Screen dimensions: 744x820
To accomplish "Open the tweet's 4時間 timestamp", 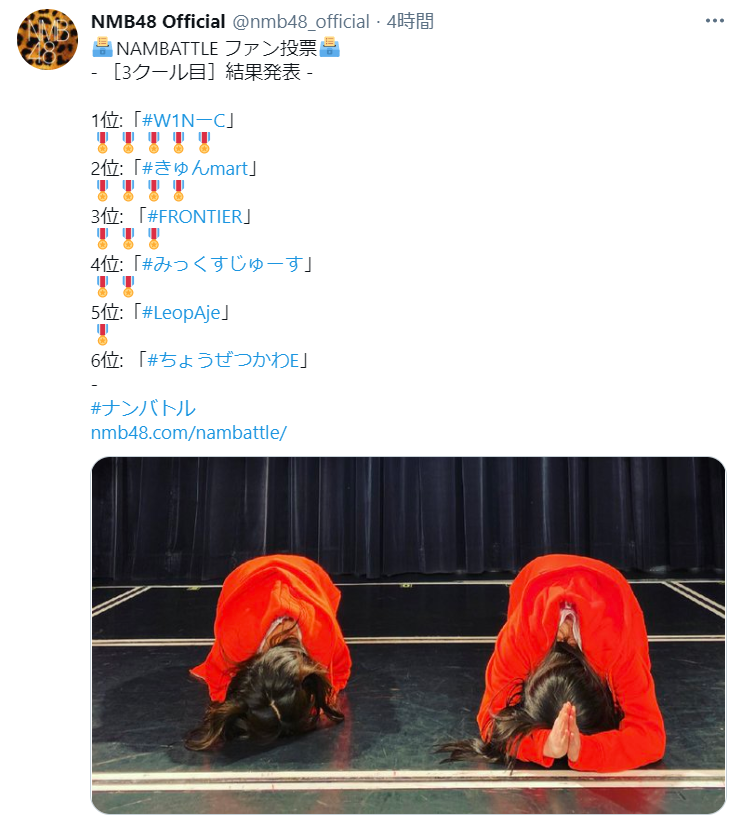I will tap(410, 21).
